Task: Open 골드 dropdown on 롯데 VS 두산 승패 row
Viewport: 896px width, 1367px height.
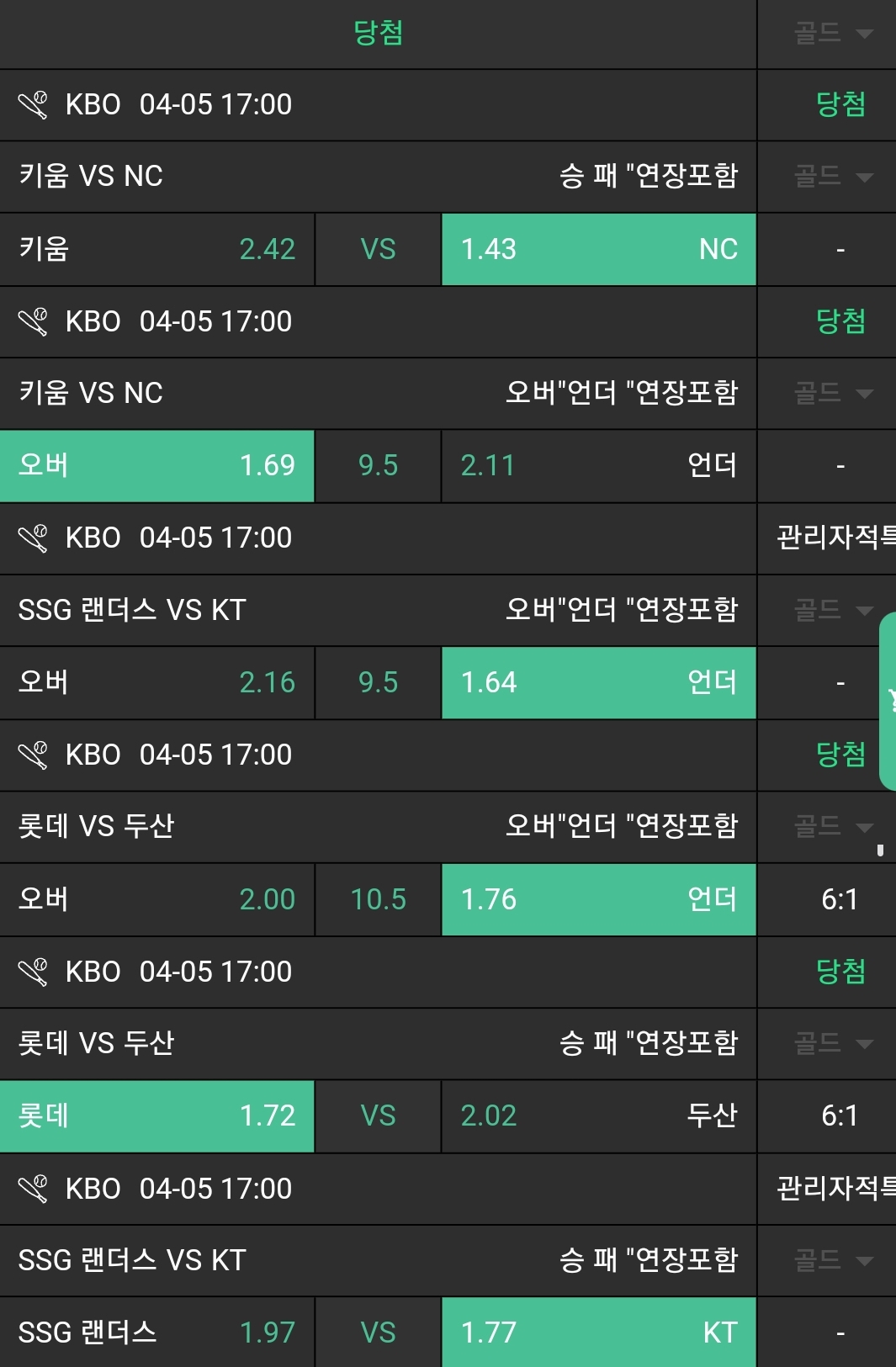Action: [833, 1044]
